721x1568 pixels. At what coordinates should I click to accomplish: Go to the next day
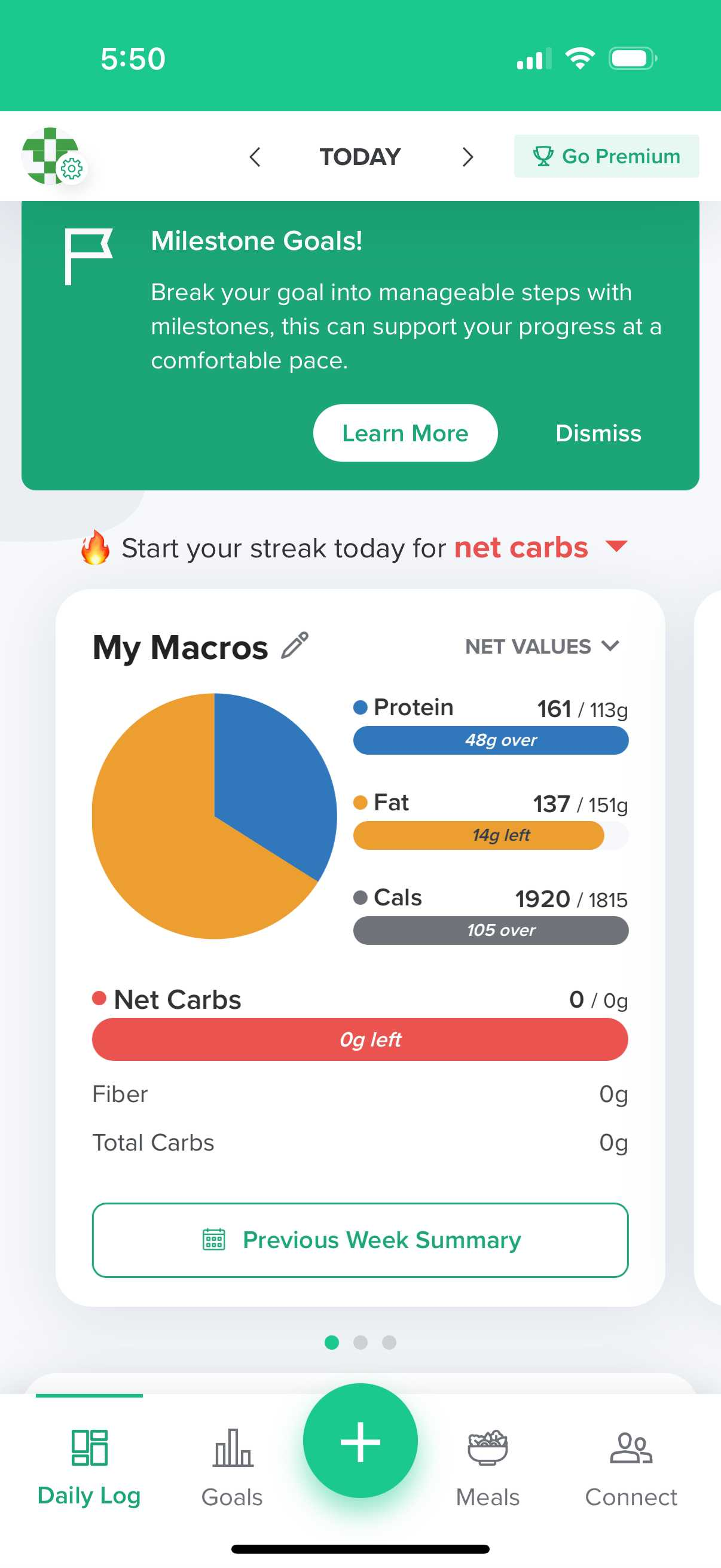click(x=467, y=157)
